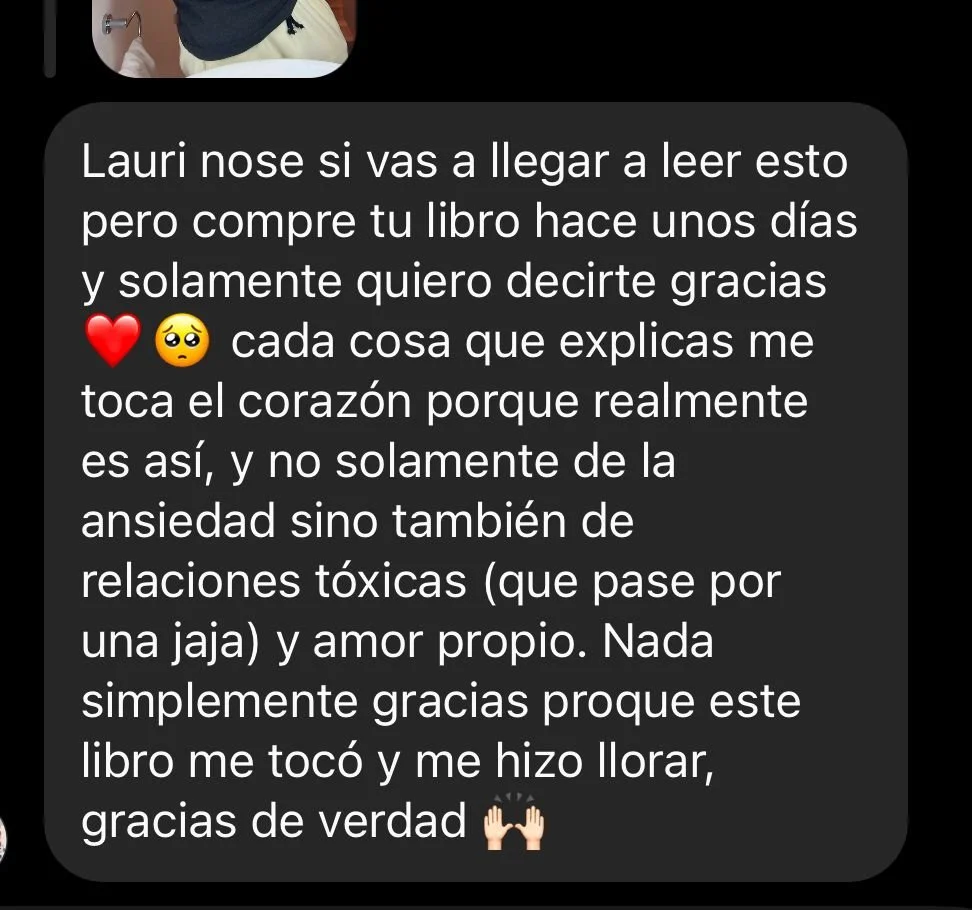
Task: Open sender's profile picture beside the message
Action: click(3, 838)
